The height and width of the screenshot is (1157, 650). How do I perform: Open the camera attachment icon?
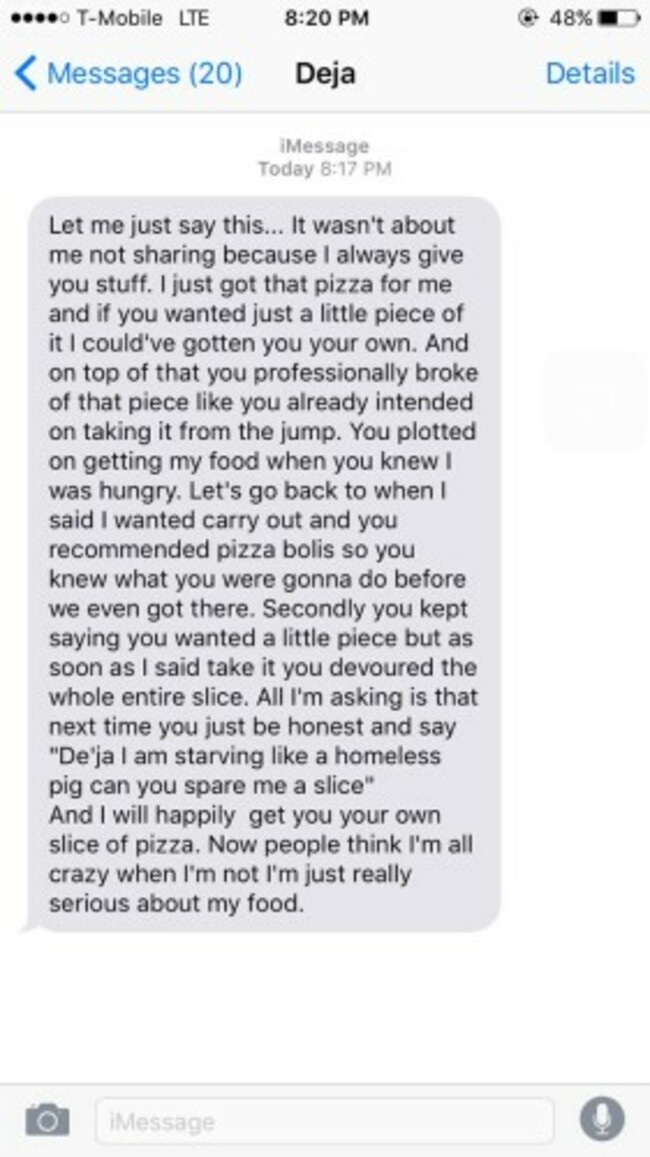(47, 1119)
